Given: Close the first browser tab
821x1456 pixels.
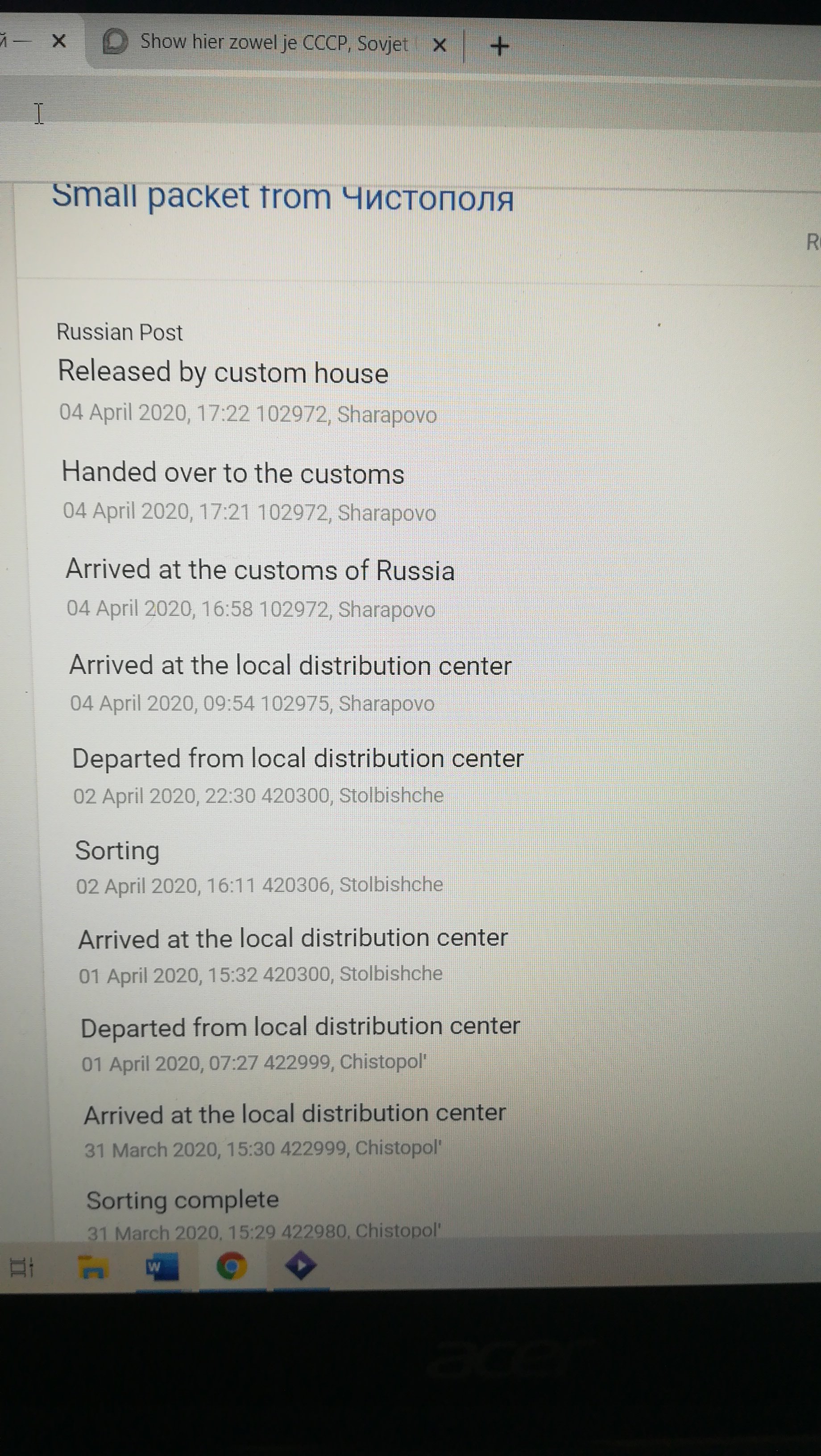Looking at the screenshot, I should pos(59,41).
